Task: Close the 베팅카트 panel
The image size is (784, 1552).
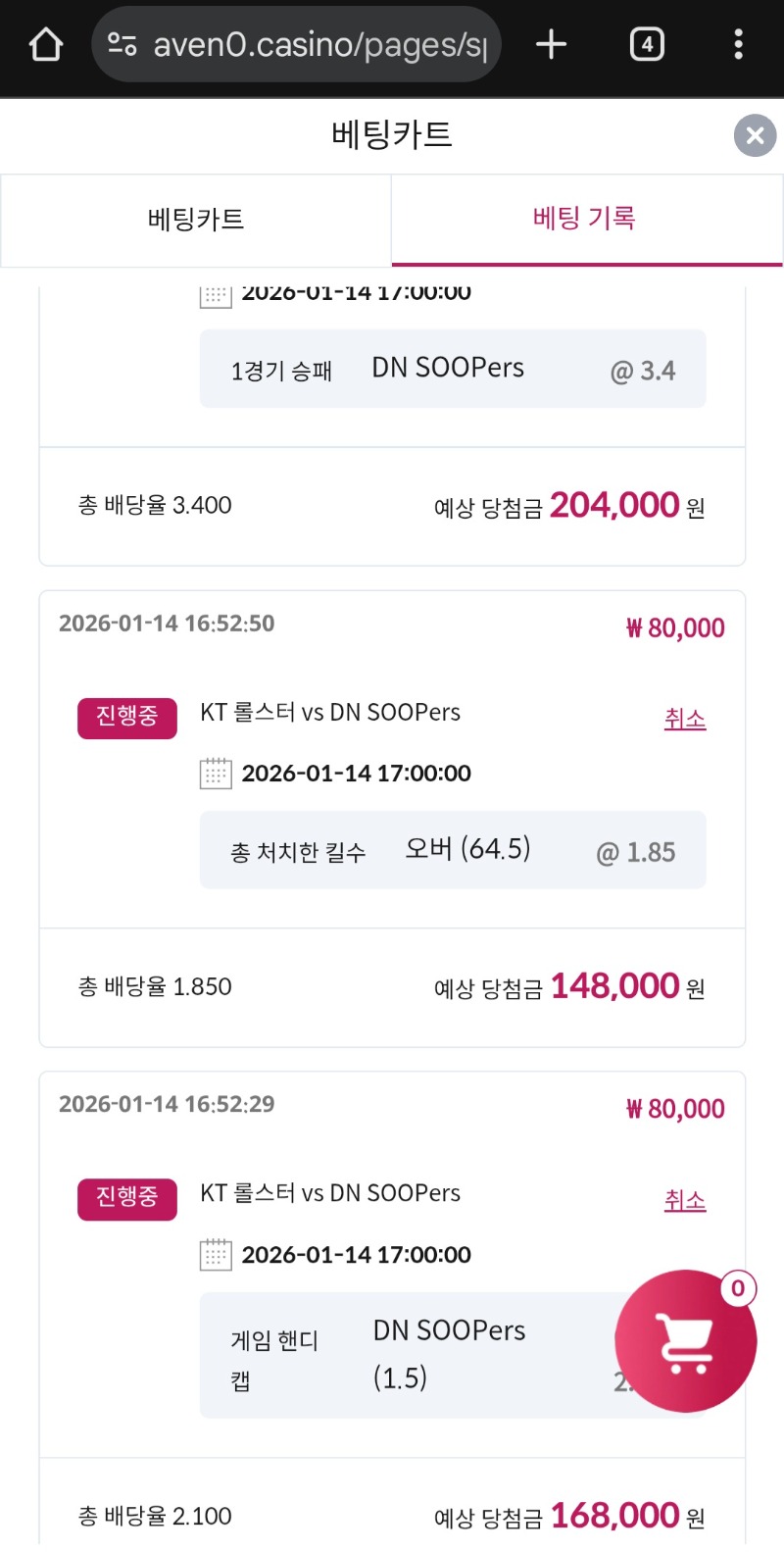Action: (754, 135)
